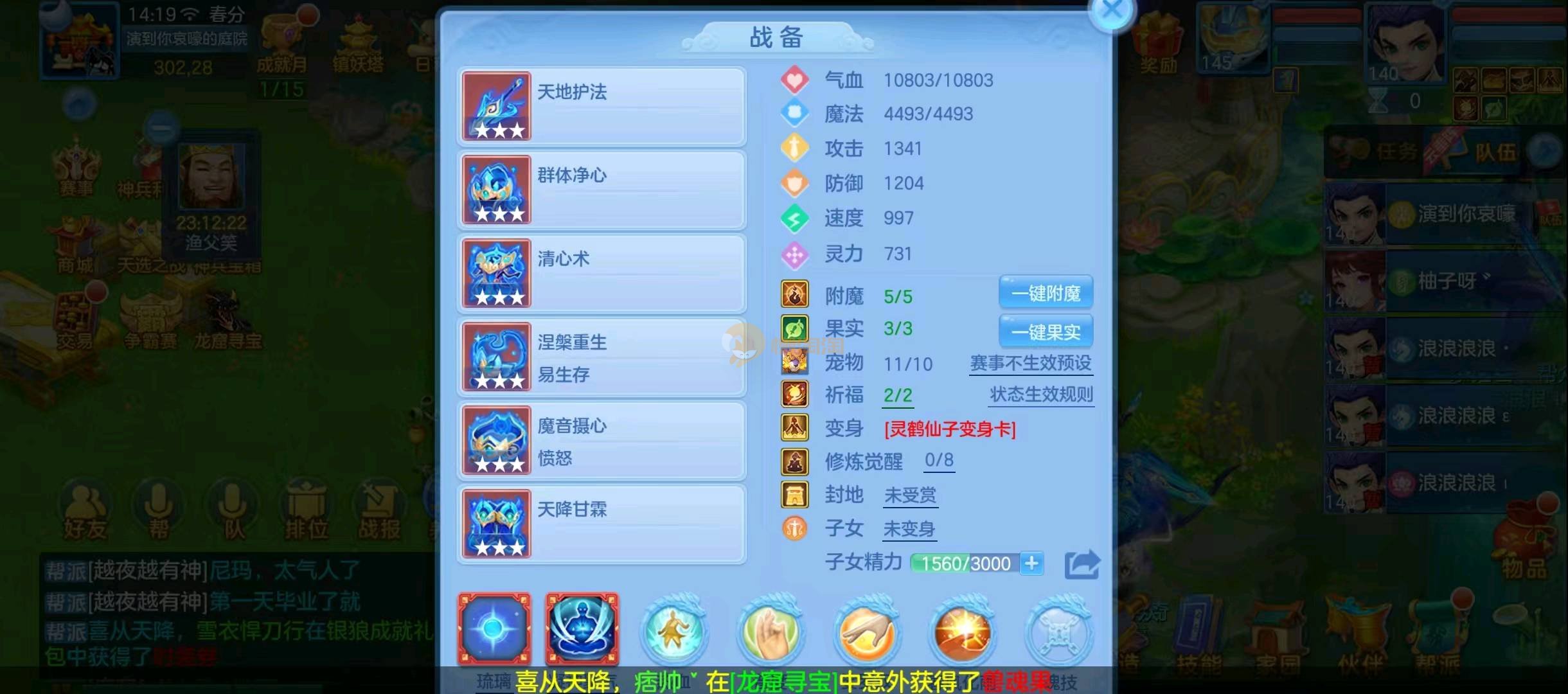Screen dimensions: 1568x694
Task: Close the 战备 dialog
Action: (1112, 11)
